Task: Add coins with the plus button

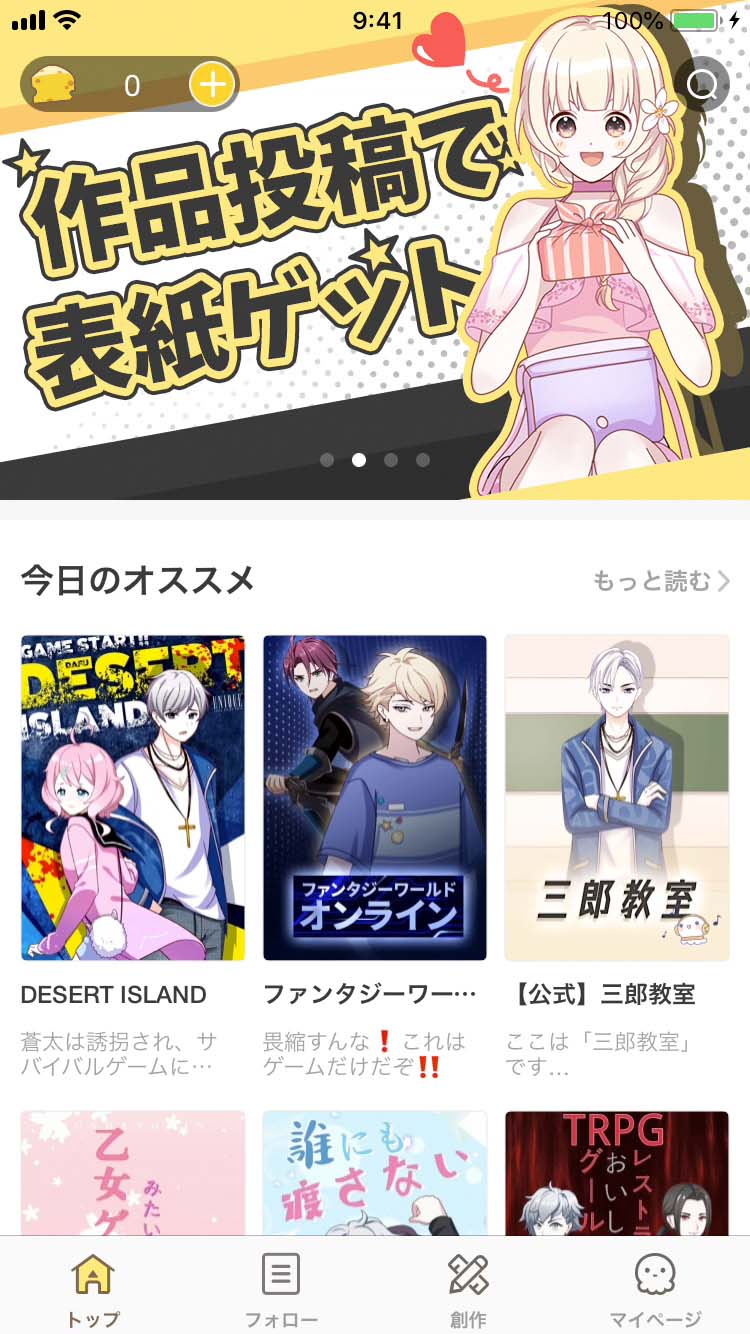Action: coord(212,85)
